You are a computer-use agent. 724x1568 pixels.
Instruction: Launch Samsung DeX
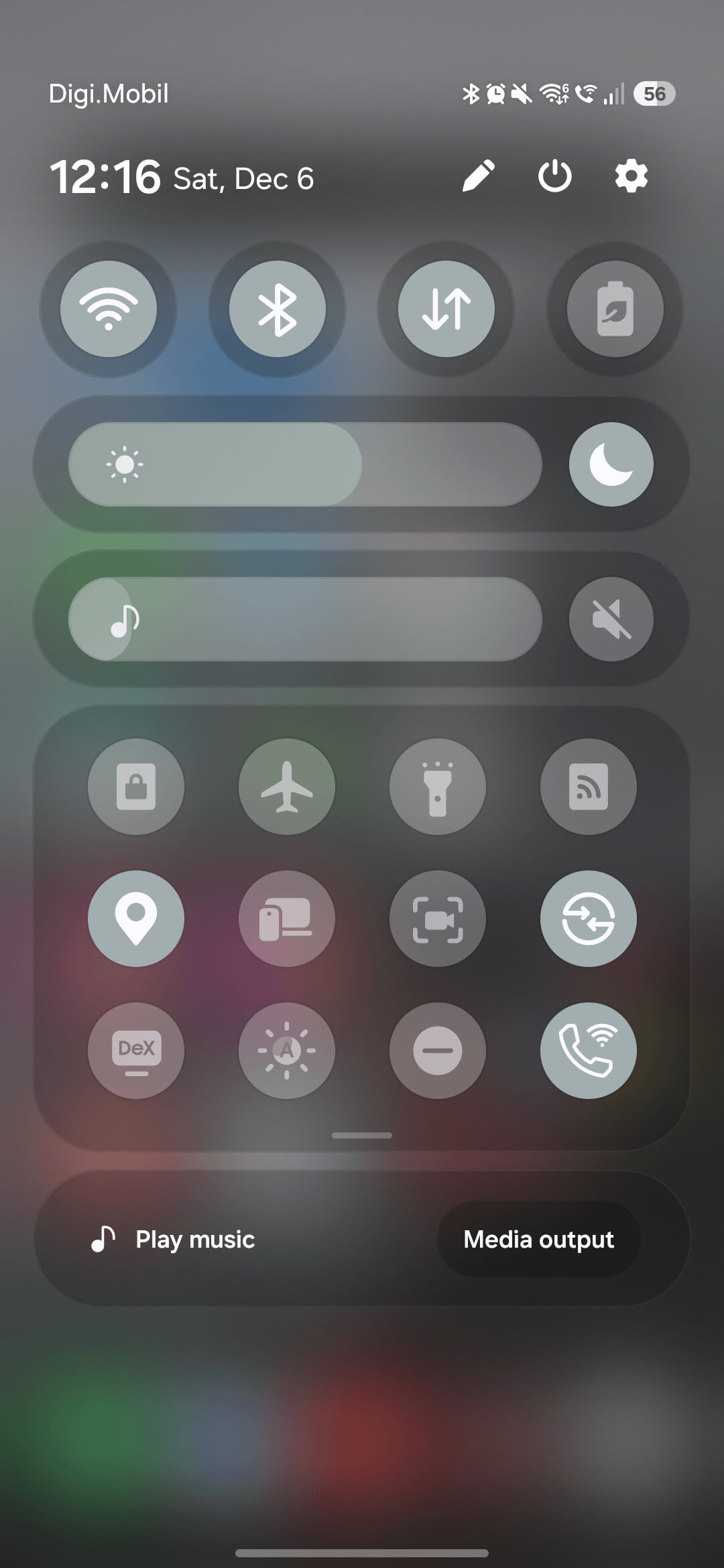(136, 1050)
